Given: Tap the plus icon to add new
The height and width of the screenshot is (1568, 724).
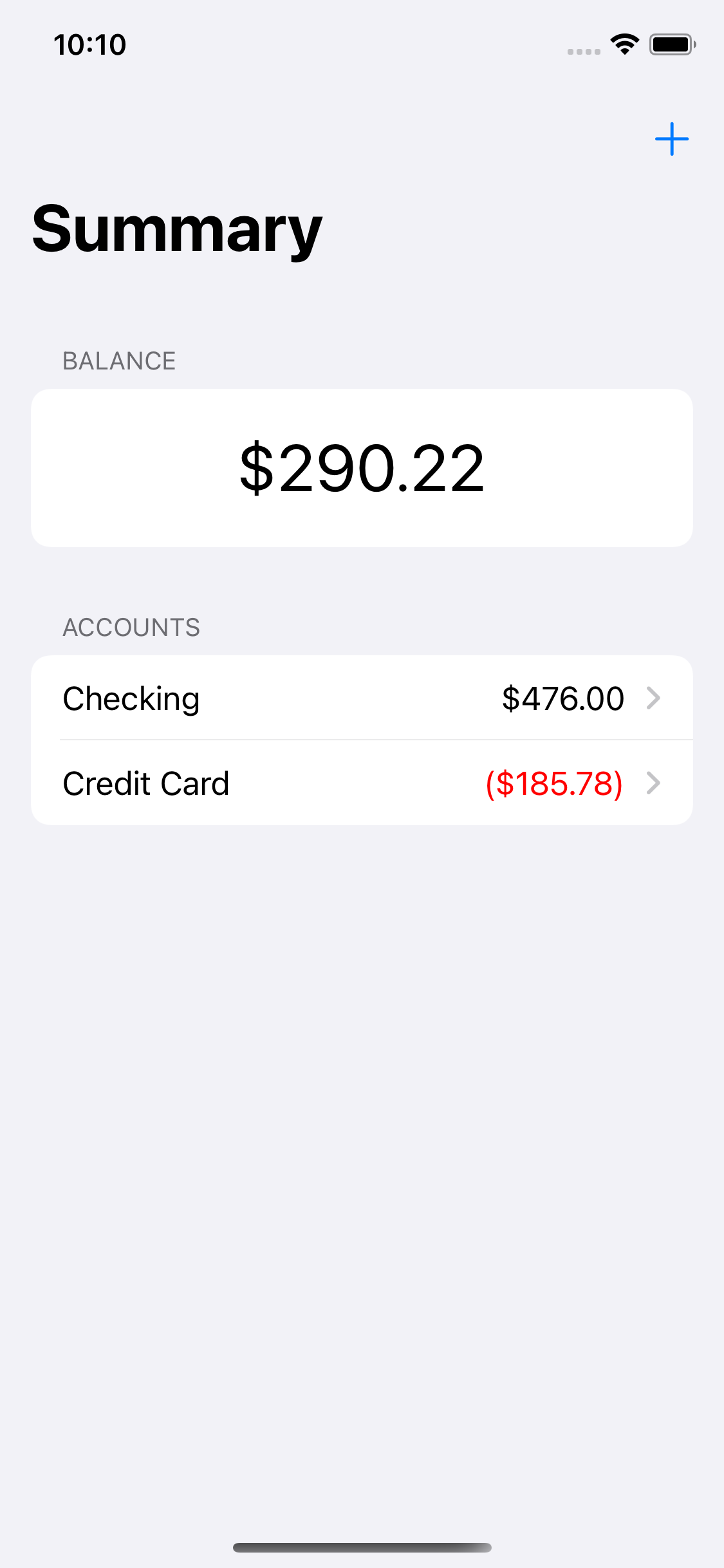Looking at the screenshot, I should (671, 139).
